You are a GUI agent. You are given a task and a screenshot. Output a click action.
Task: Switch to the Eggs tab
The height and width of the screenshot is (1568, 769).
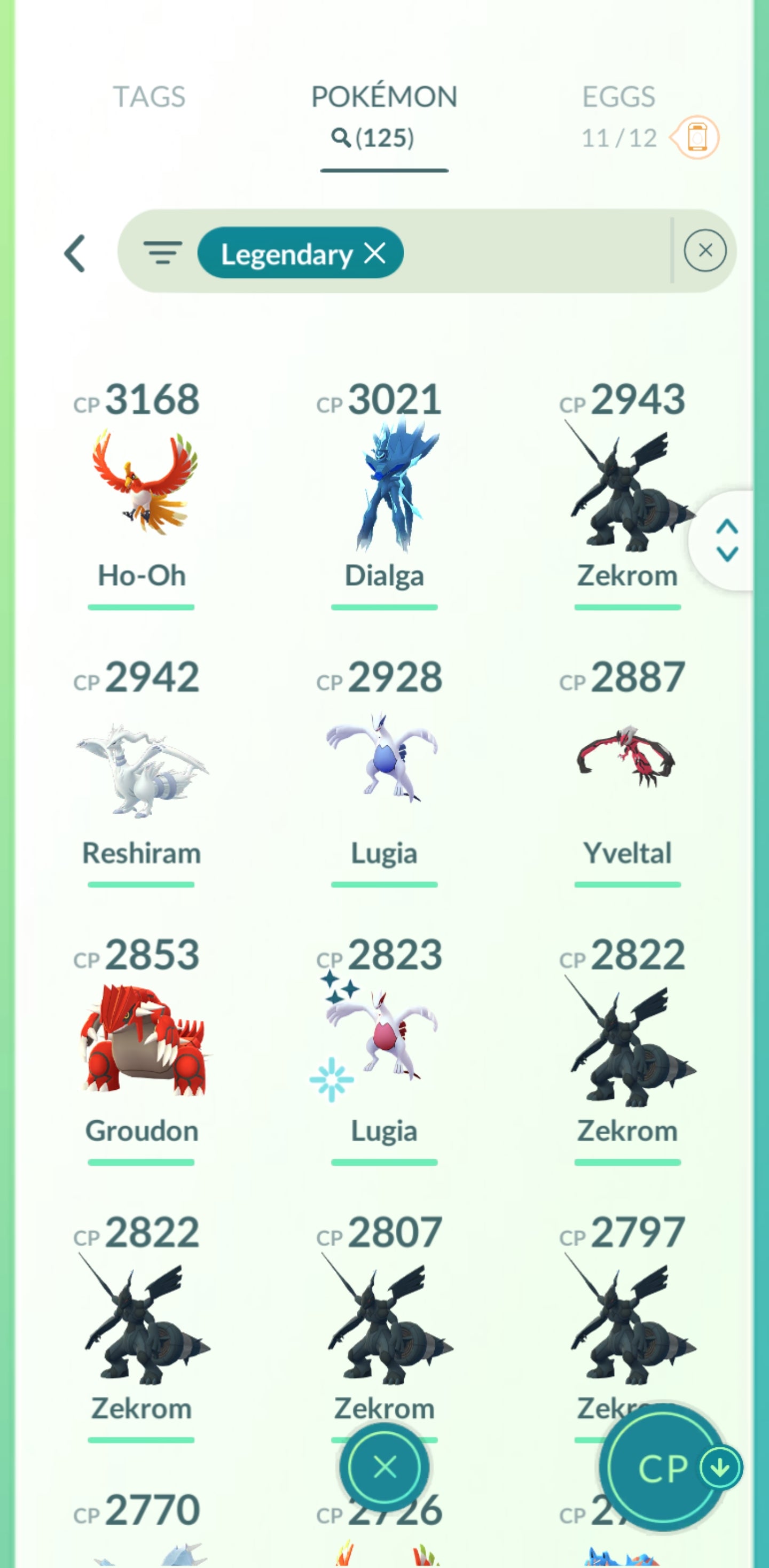click(618, 97)
